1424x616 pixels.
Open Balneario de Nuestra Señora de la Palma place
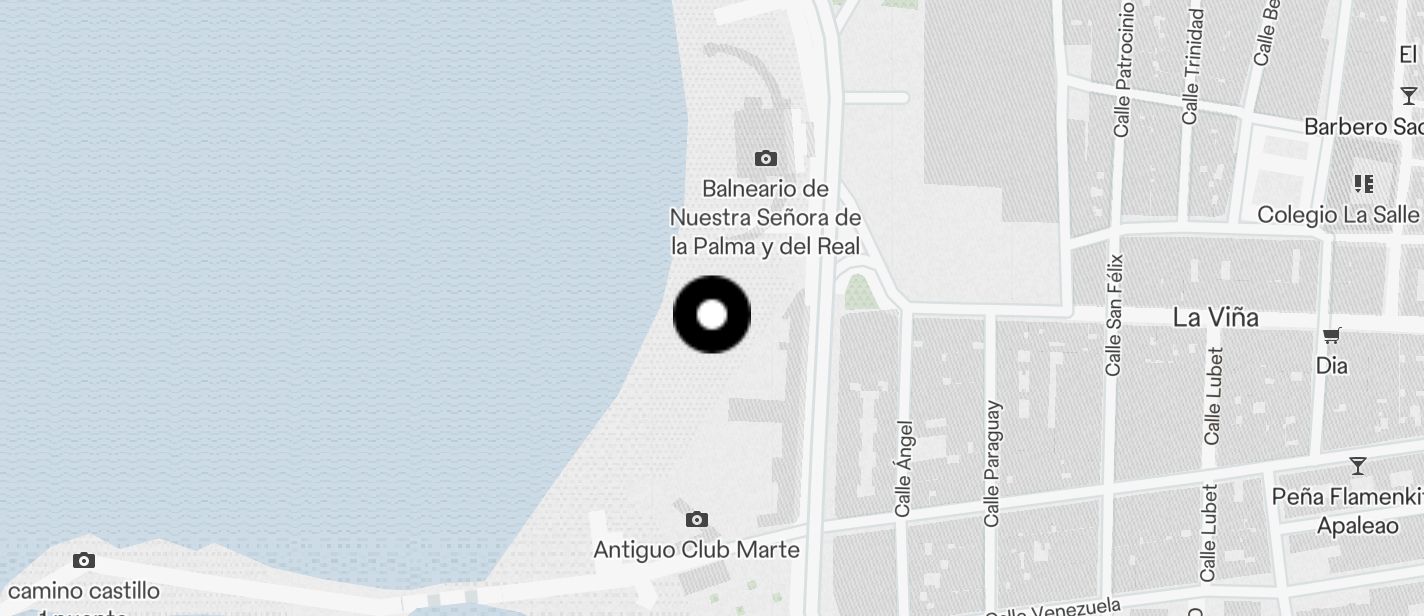coord(765,159)
